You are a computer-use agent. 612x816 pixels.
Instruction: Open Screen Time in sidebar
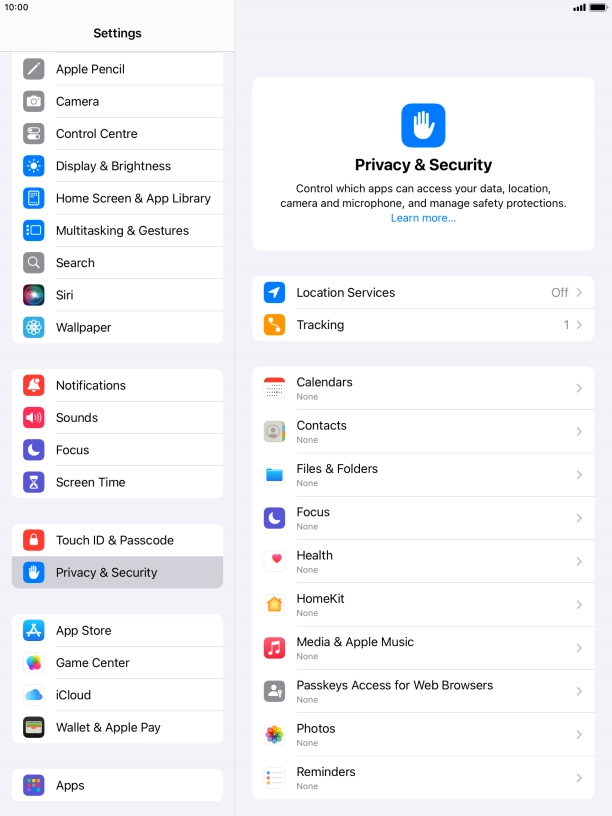pos(117,482)
